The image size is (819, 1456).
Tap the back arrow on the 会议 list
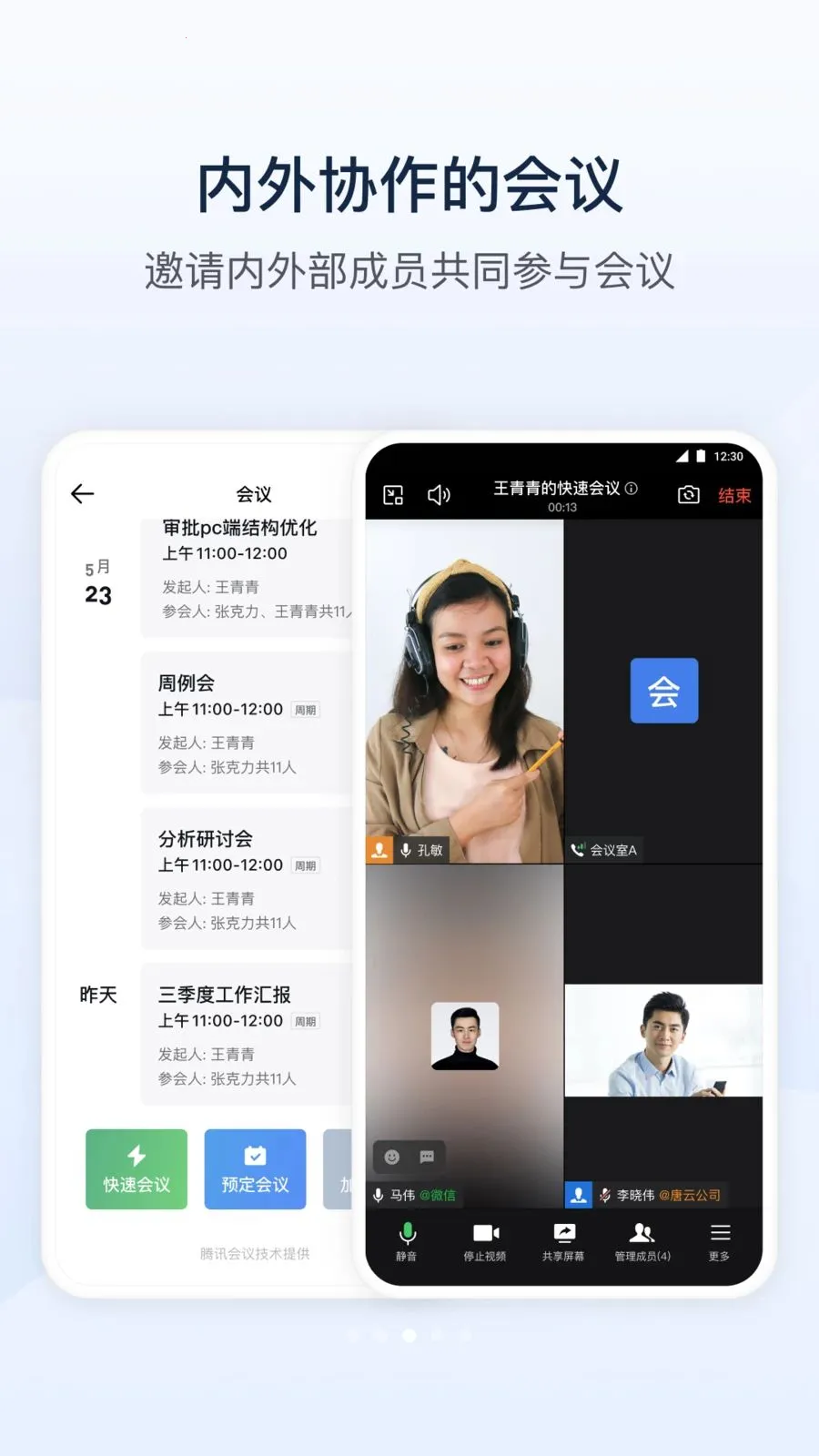point(81,492)
